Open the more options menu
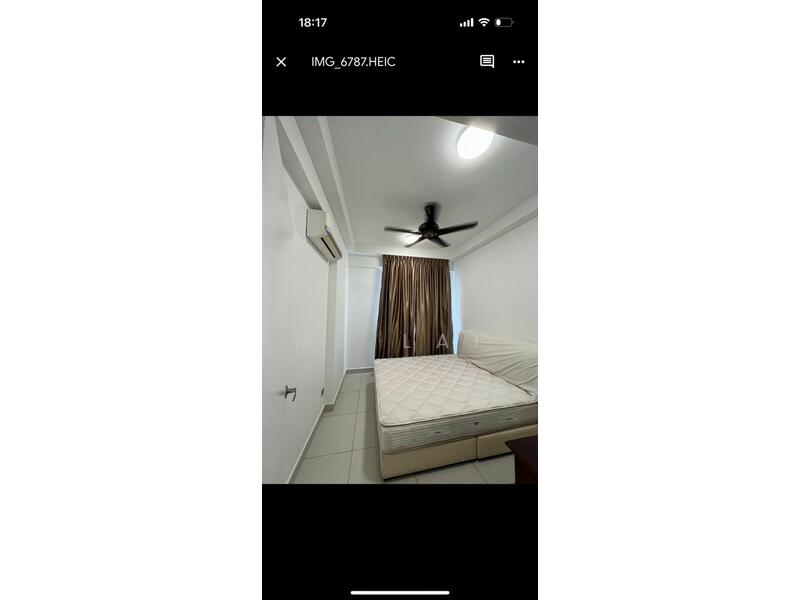 tap(518, 62)
